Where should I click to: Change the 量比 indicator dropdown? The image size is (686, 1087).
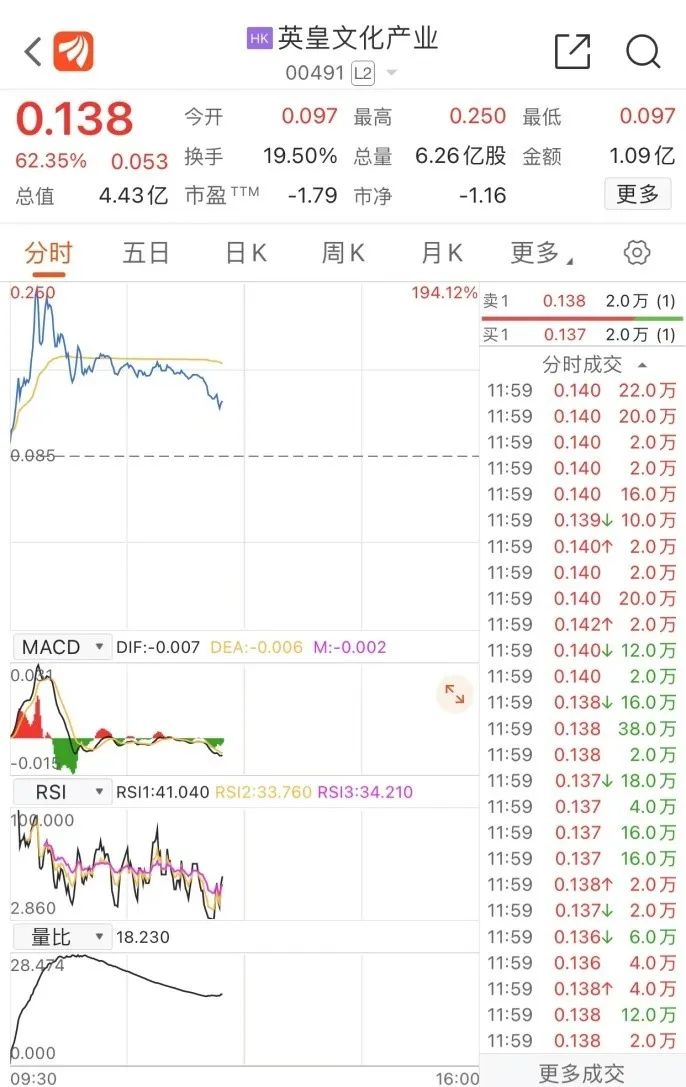[62, 937]
